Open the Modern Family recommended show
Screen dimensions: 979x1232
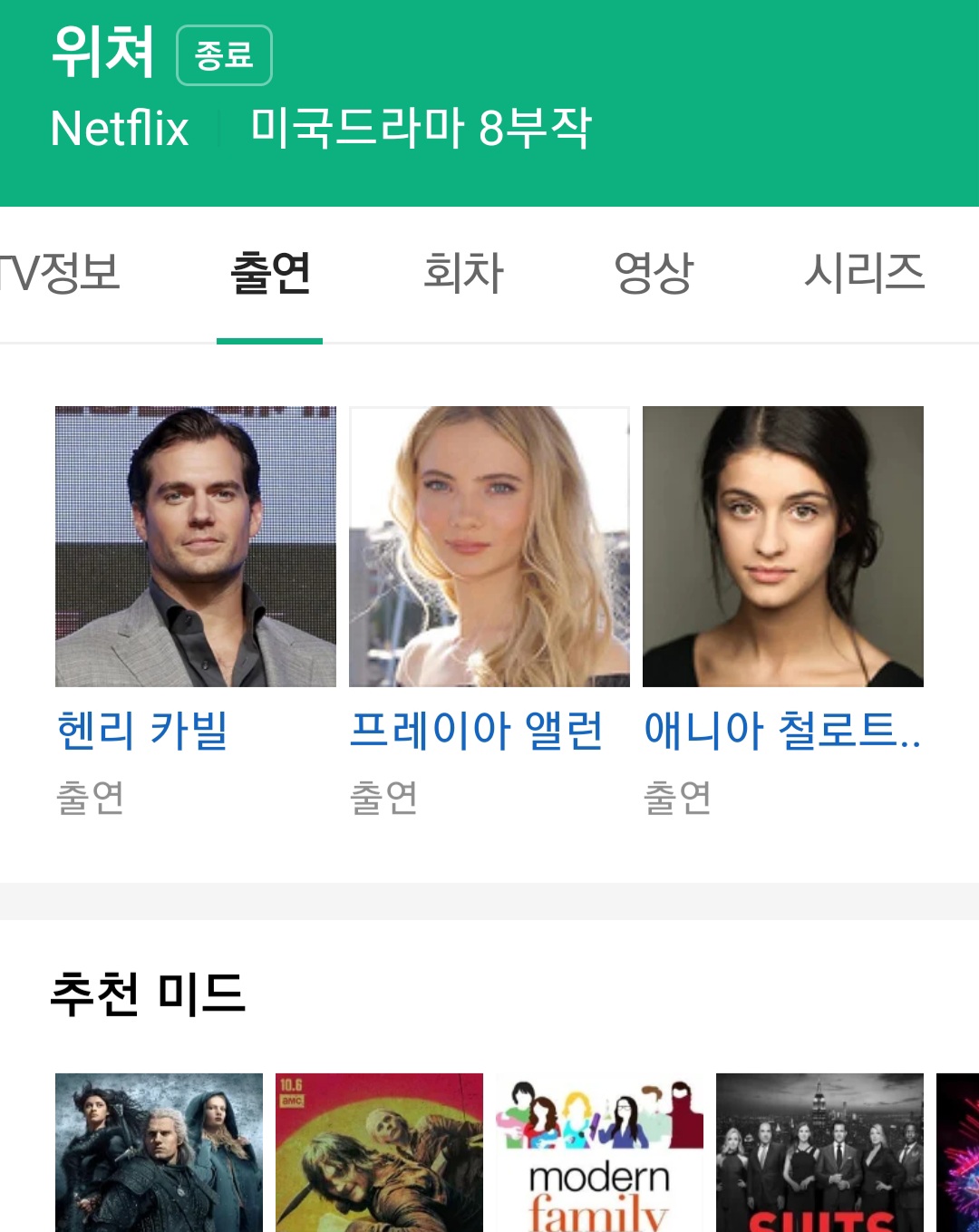pos(599,1152)
